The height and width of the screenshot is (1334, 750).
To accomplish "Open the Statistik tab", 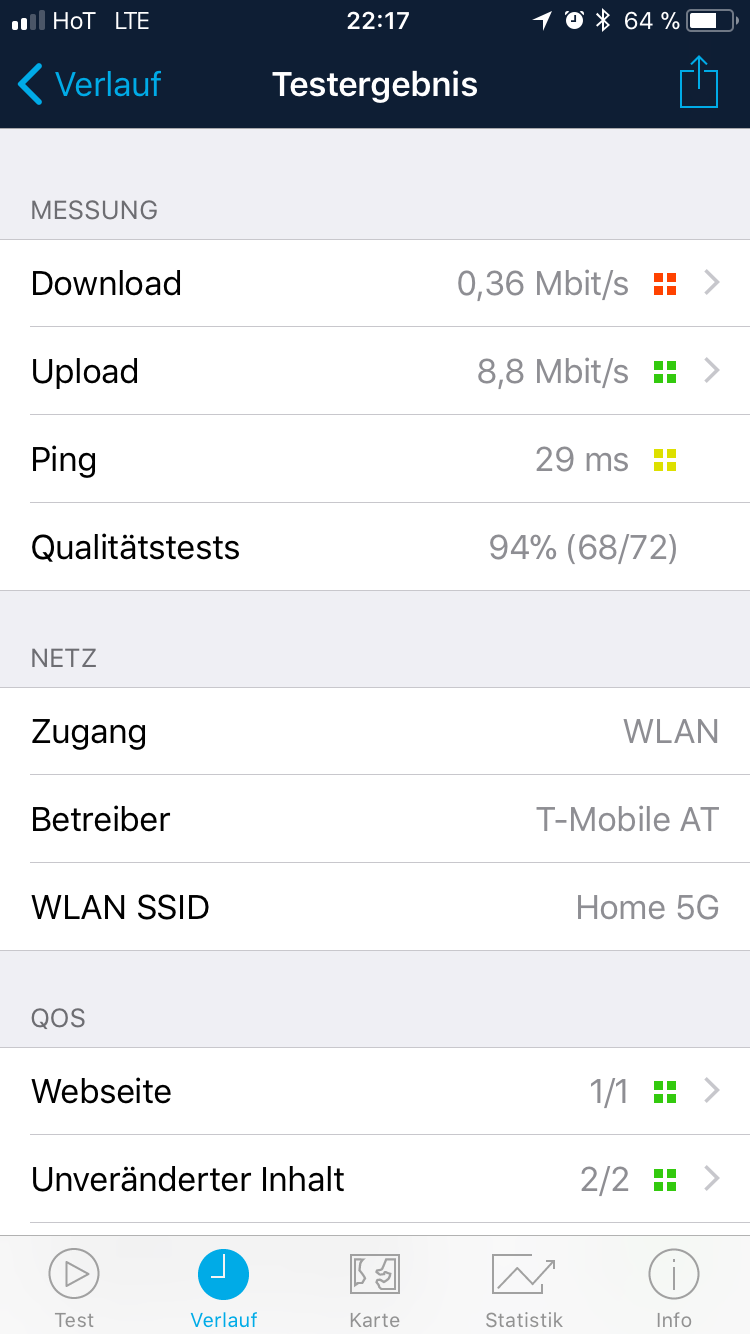I will (x=524, y=1288).
